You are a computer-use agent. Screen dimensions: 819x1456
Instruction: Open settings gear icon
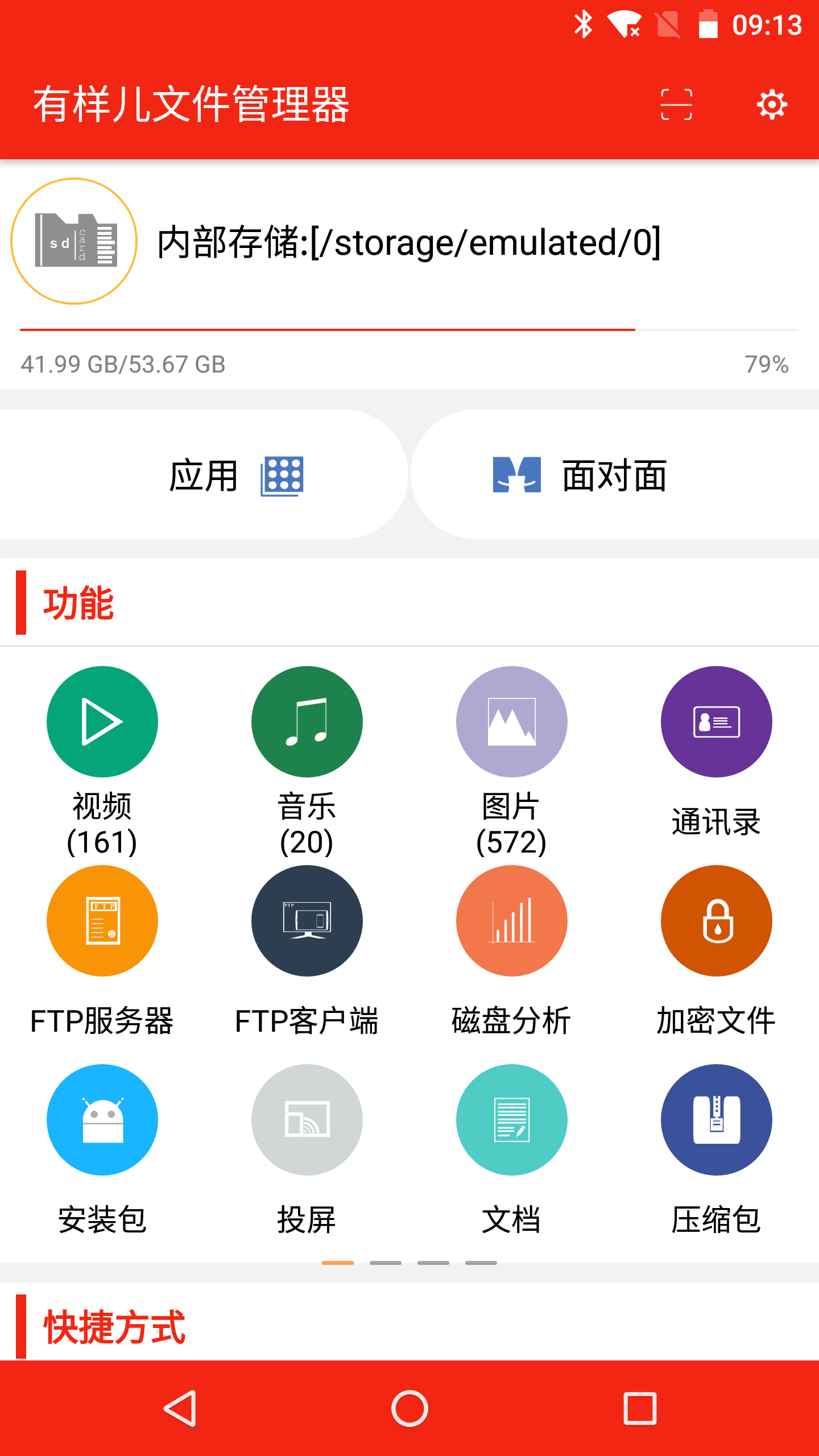pos(772,105)
